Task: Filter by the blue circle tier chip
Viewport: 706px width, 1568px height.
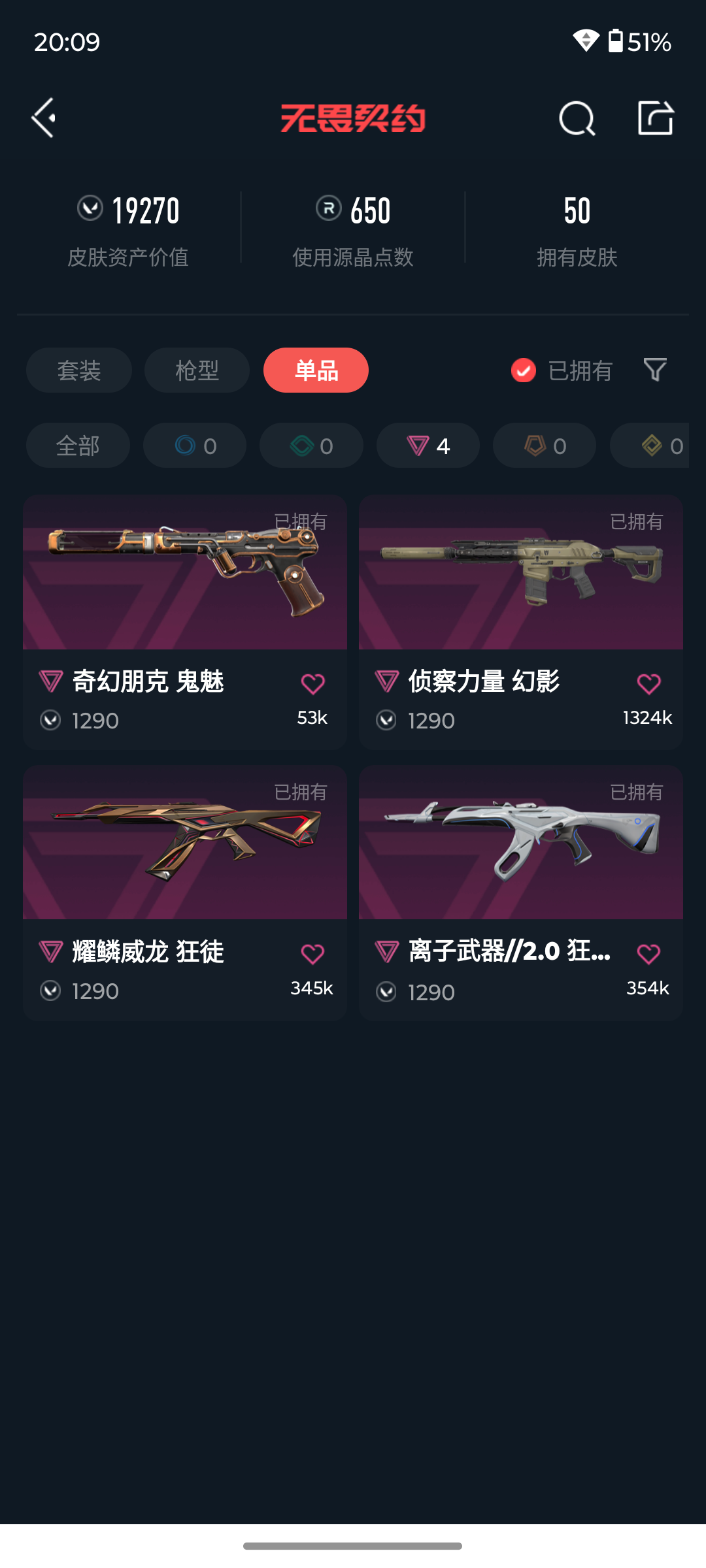Action: [x=195, y=446]
